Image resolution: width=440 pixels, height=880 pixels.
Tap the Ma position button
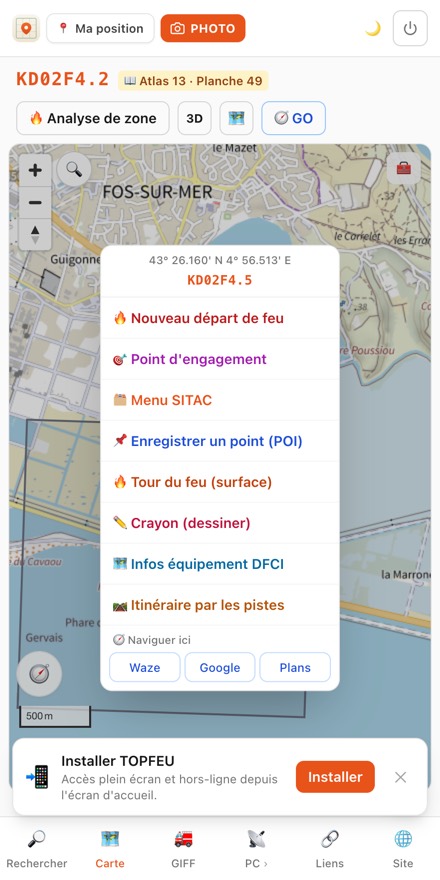[100, 28]
